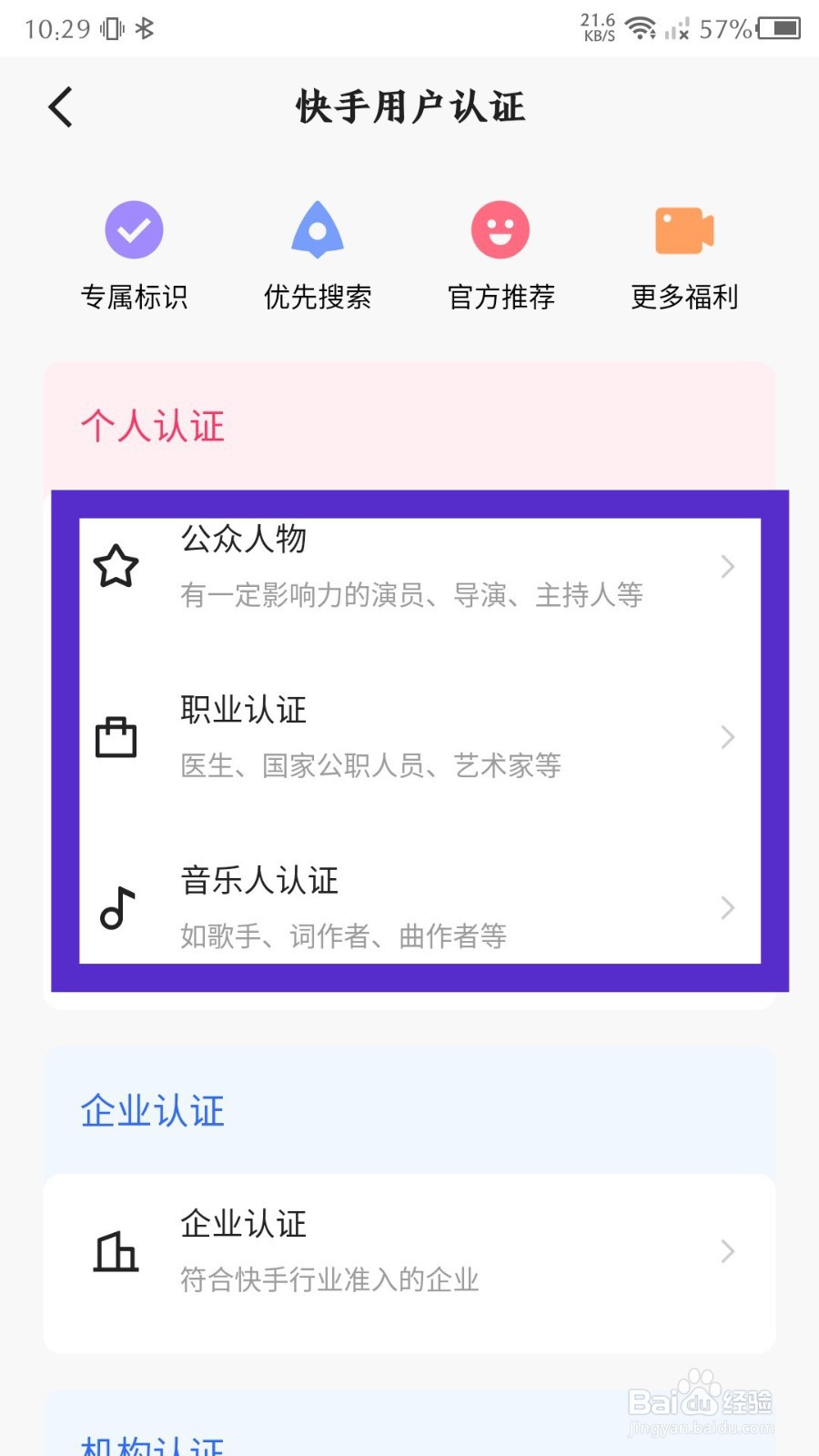Screen dimensions: 819x1456
Task: Click the star icon beside 公众人物
Action: [x=116, y=566]
